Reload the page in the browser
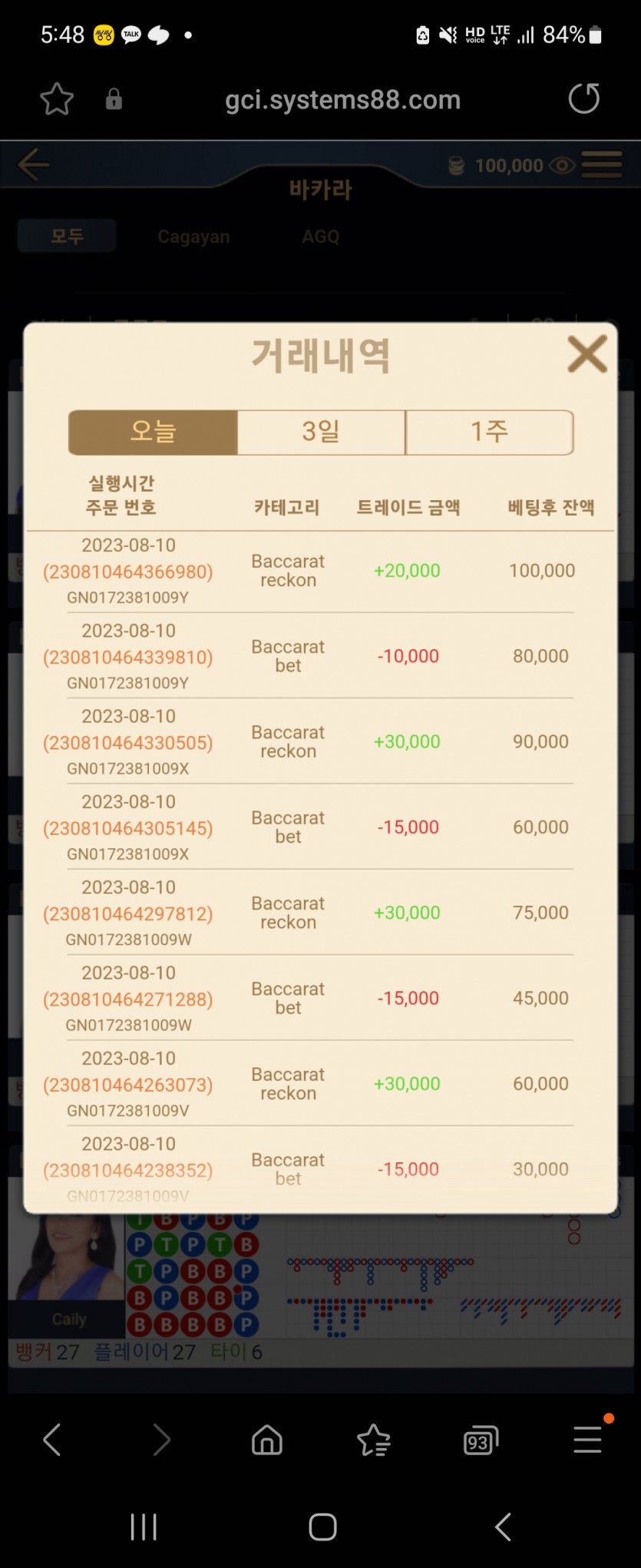Viewport: 641px width, 1568px height. (584, 99)
